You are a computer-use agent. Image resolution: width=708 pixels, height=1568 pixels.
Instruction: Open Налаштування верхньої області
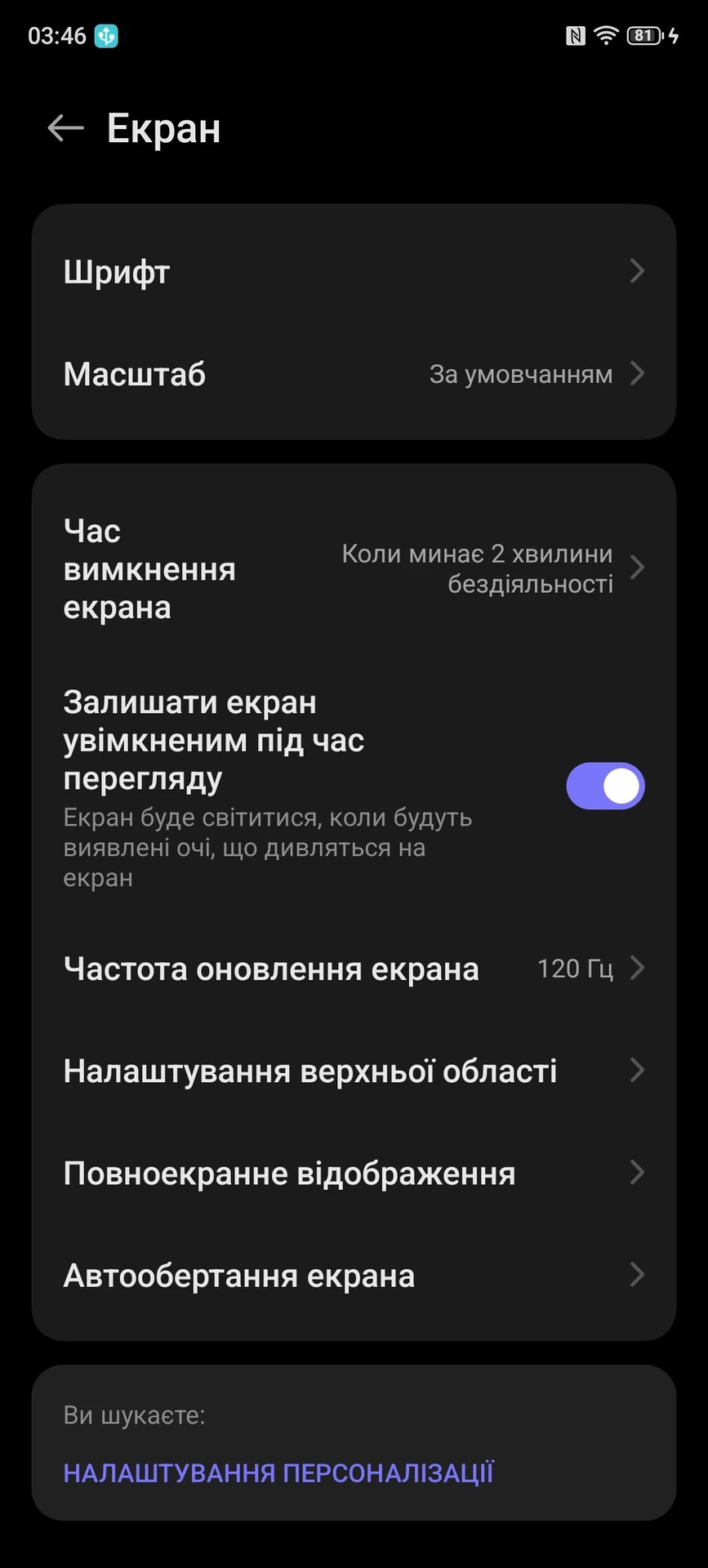point(354,1071)
